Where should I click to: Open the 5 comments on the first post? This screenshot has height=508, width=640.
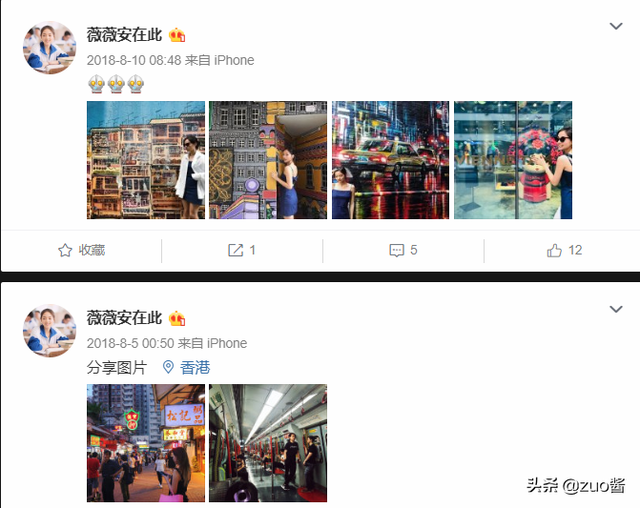click(x=403, y=250)
